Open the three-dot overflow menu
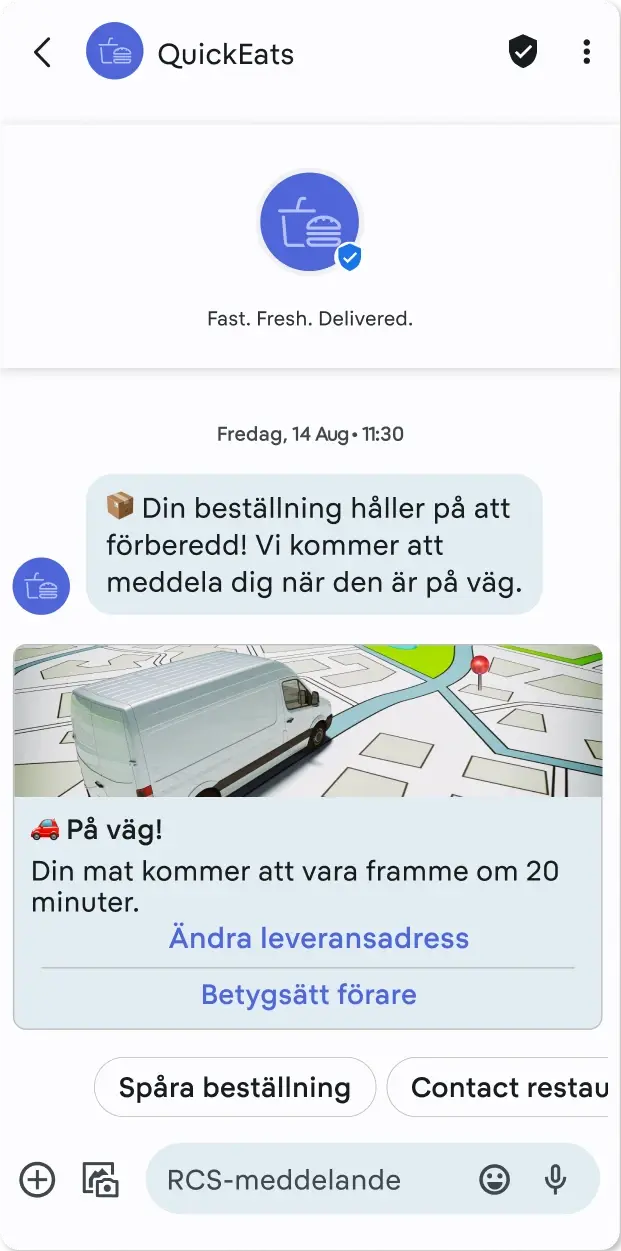 [586, 52]
